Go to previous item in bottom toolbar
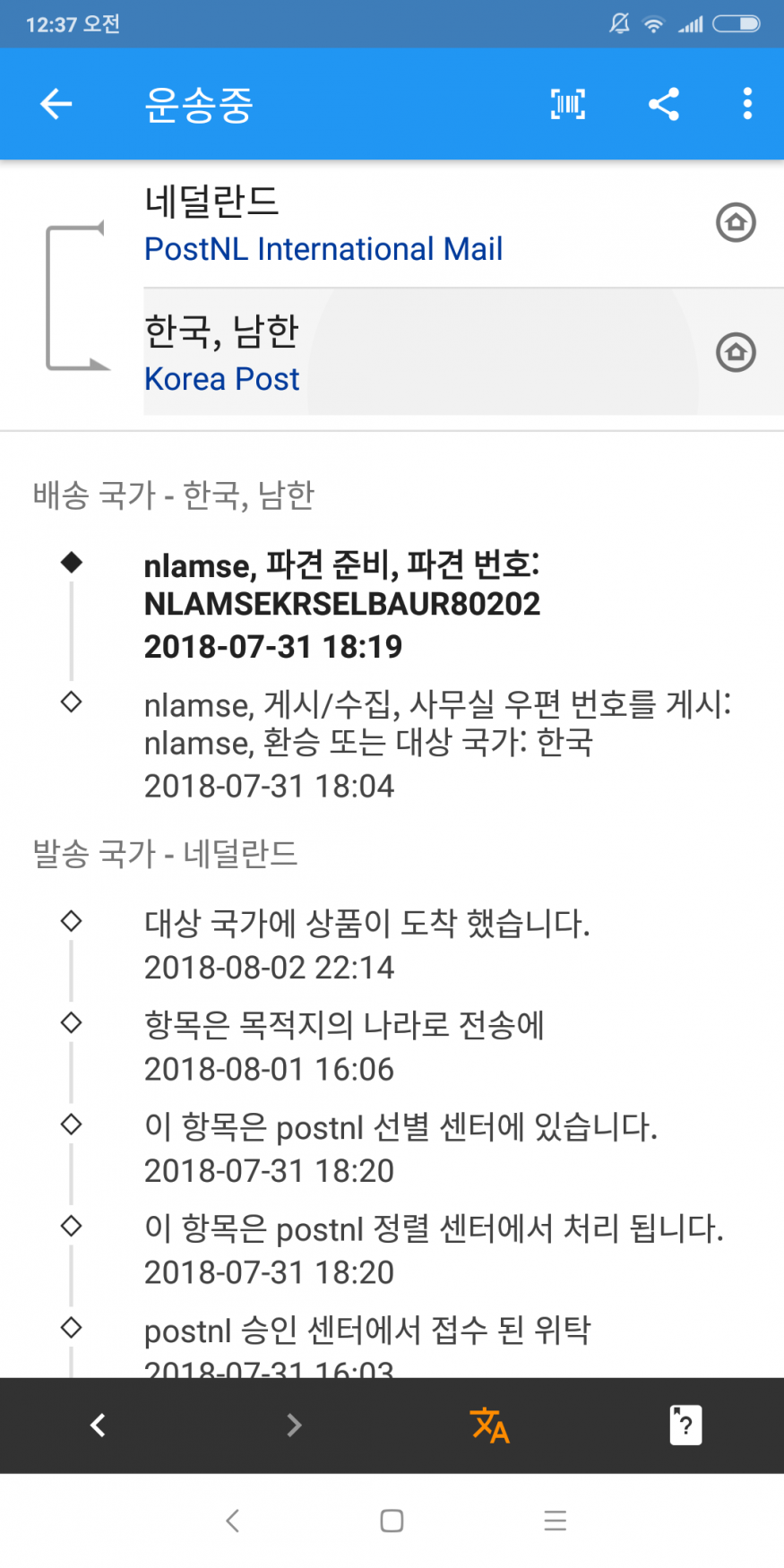 (99, 1425)
